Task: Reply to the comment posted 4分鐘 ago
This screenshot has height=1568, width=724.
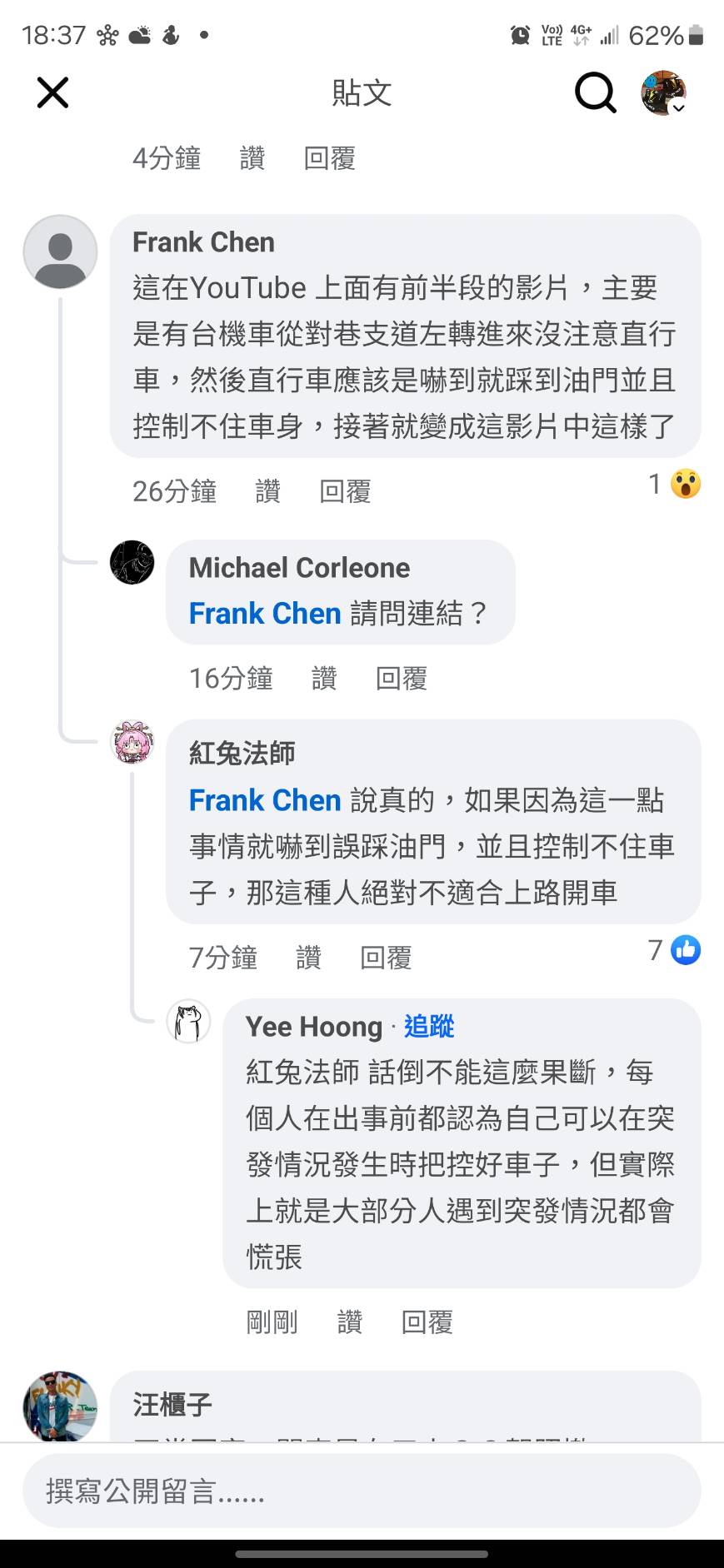Action: [330, 158]
